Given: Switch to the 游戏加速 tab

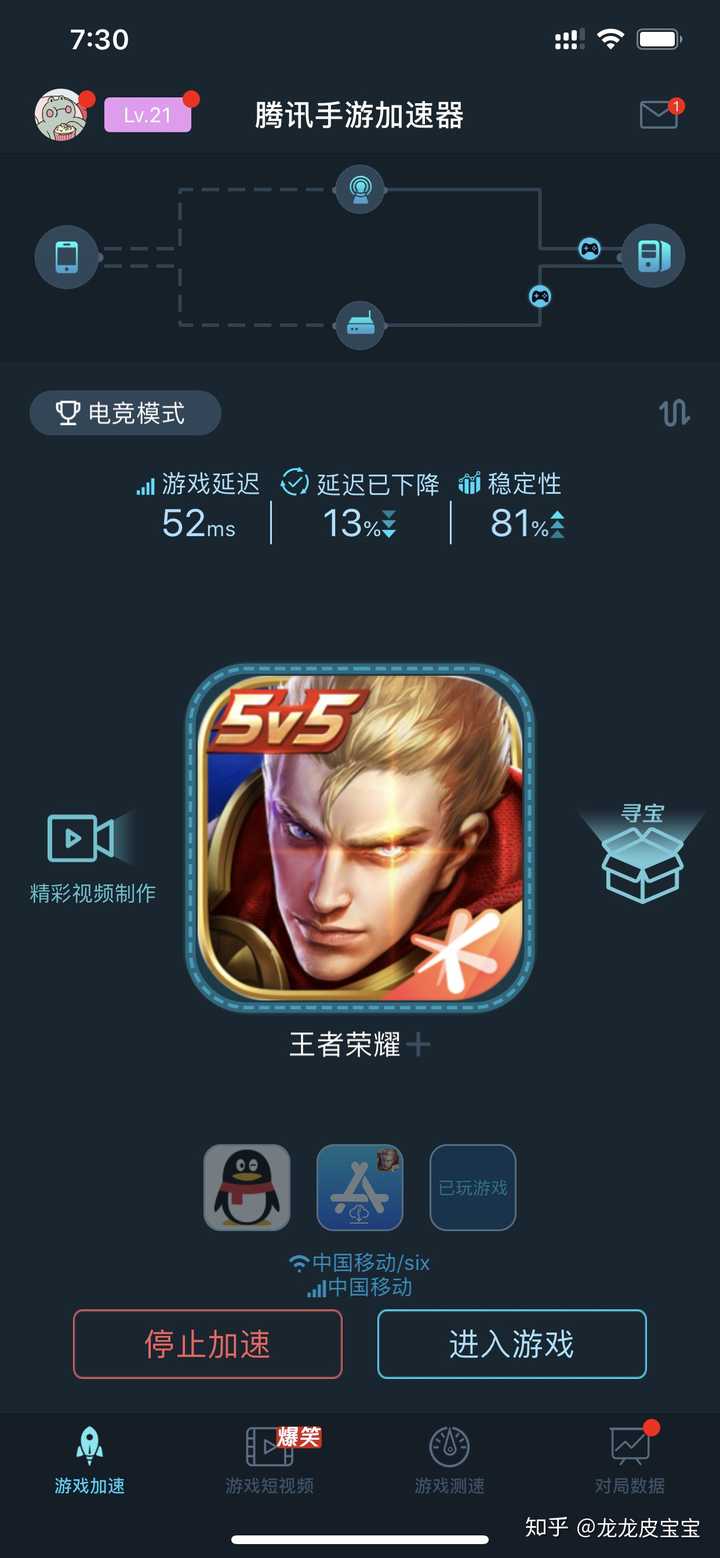Looking at the screenshot, I should 90,1460.
